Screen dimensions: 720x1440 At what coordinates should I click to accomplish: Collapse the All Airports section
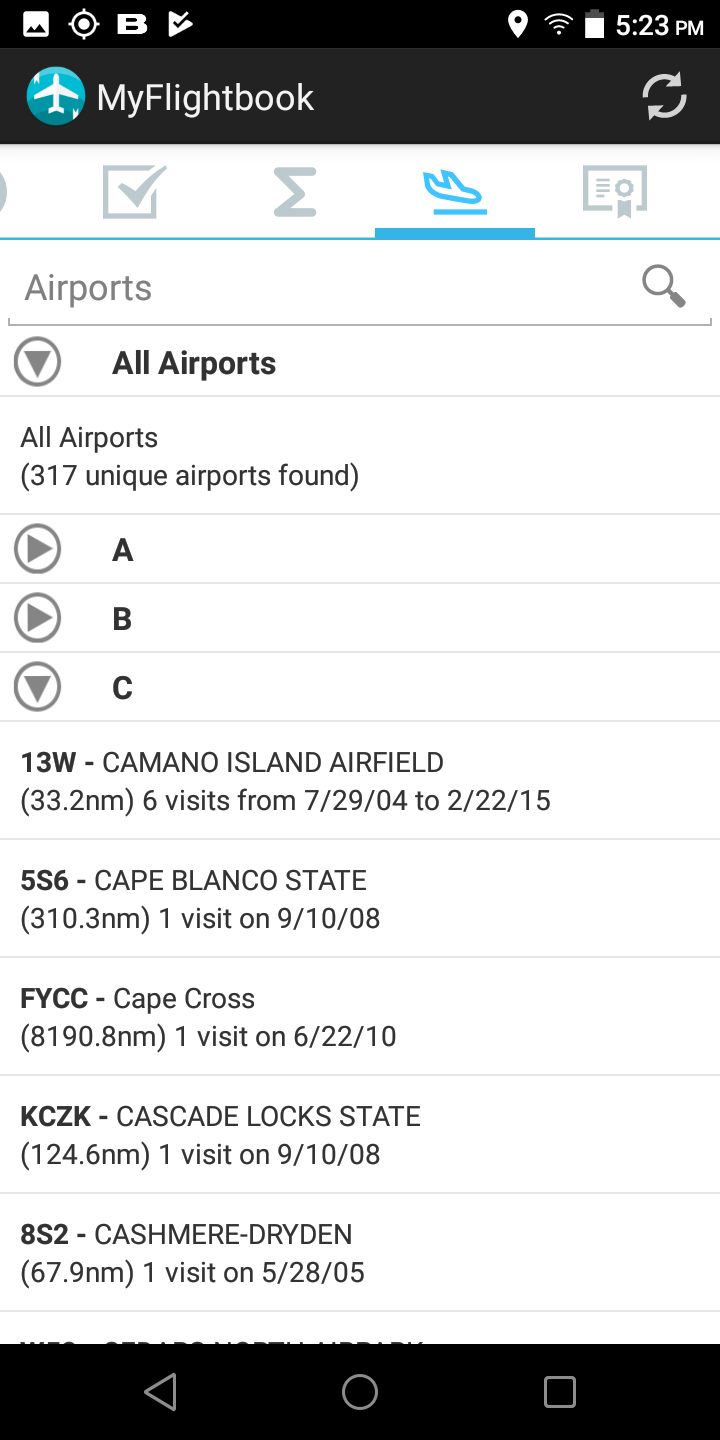tap(37, 362)
